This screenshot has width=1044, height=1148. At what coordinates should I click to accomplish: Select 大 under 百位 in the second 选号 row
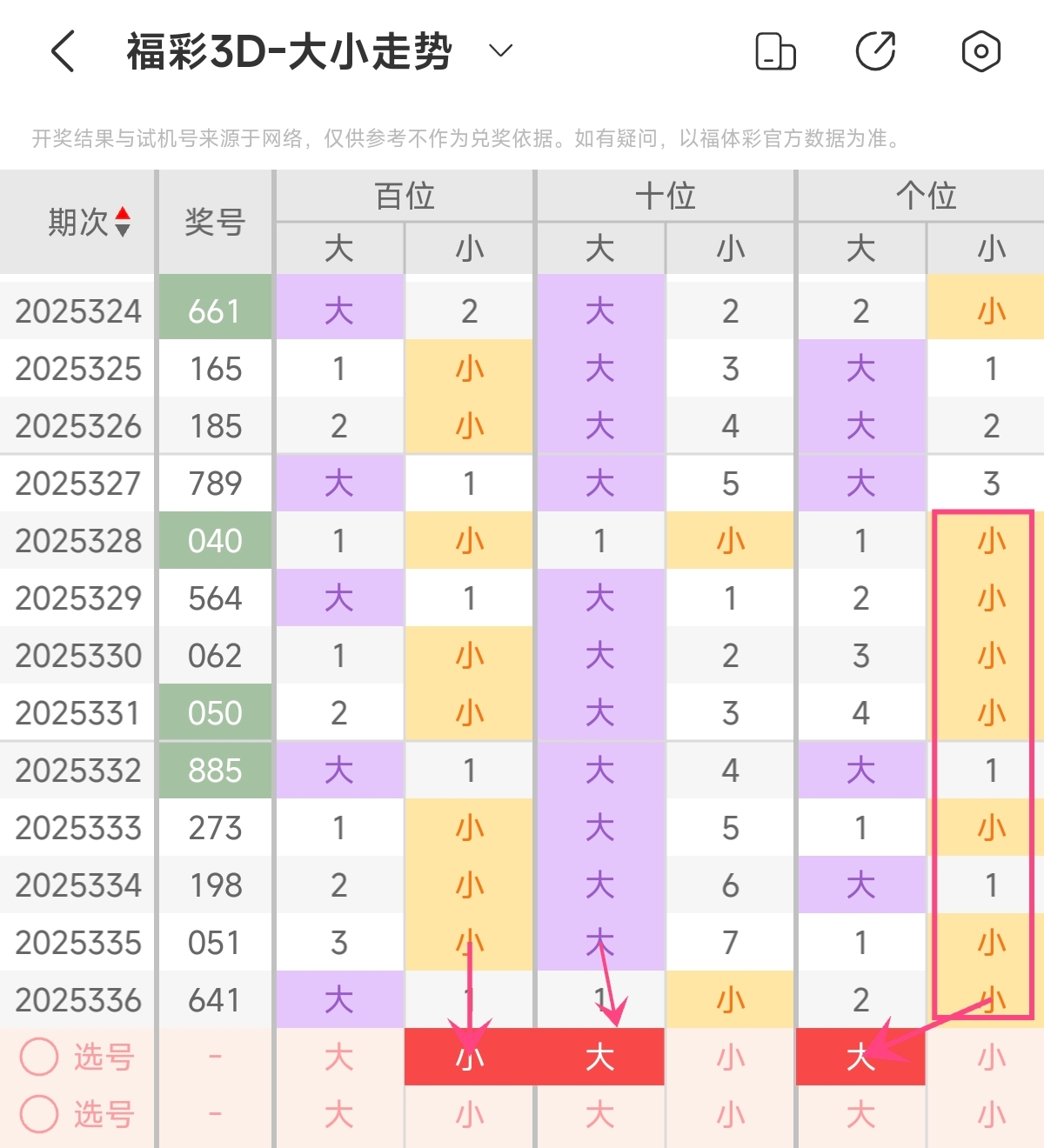pos(338,1114)
